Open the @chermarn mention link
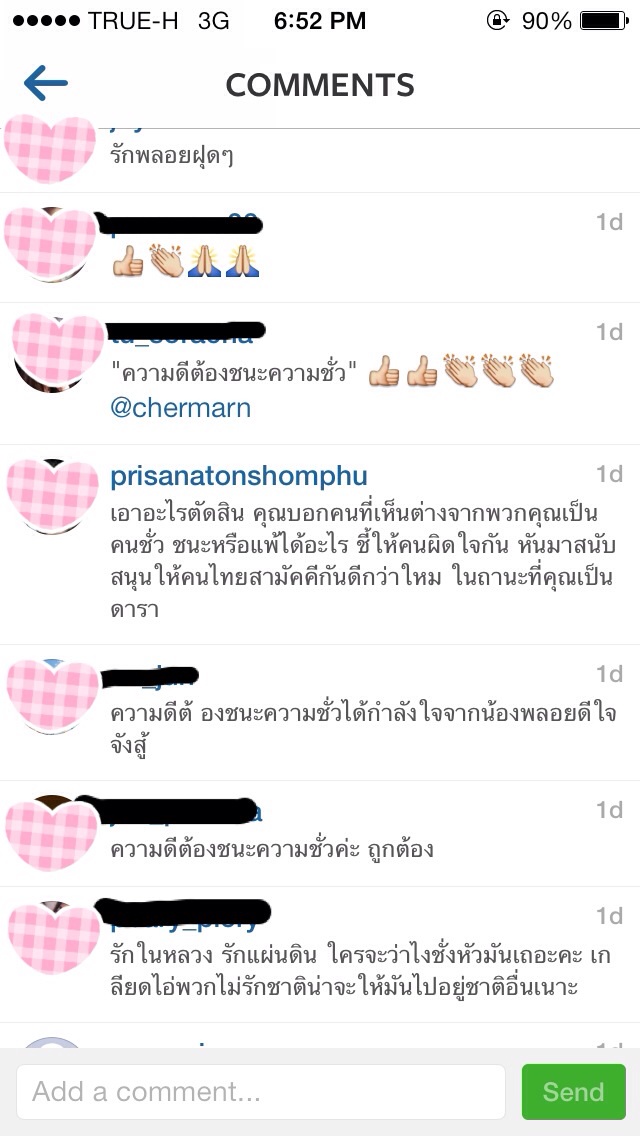 (180, 408)
